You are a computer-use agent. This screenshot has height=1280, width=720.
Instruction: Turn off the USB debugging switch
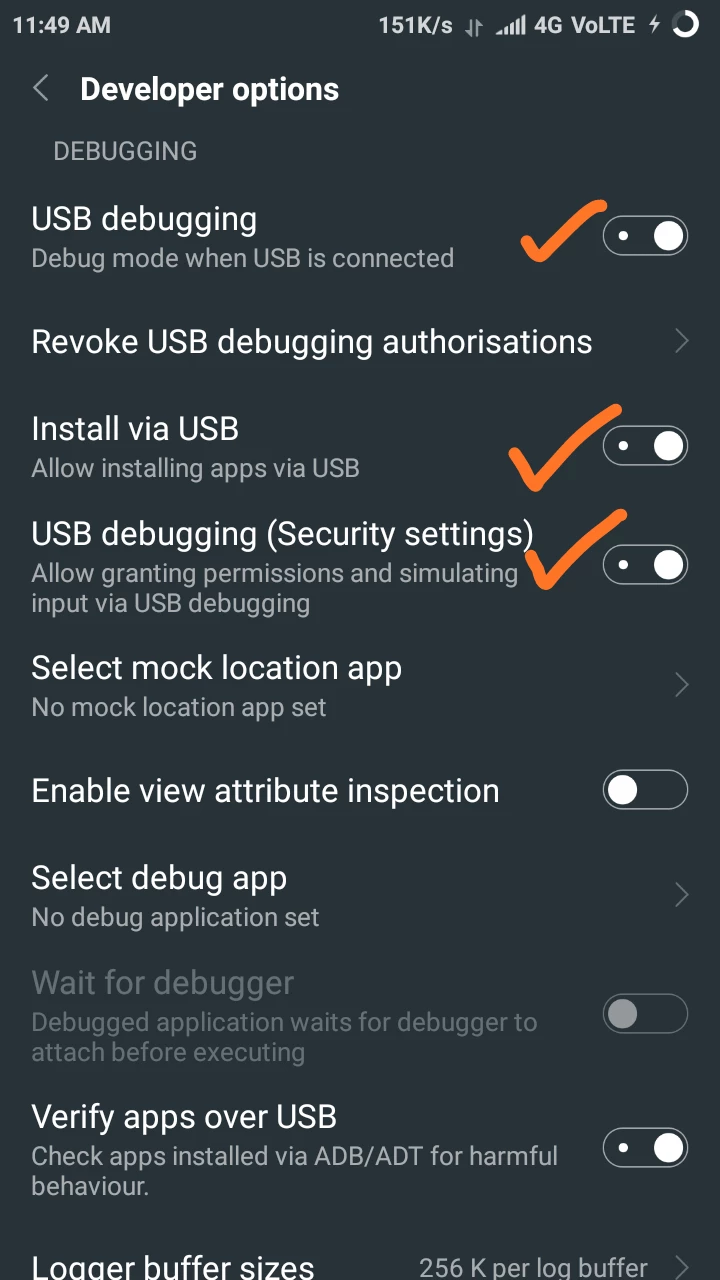point(645,237)
